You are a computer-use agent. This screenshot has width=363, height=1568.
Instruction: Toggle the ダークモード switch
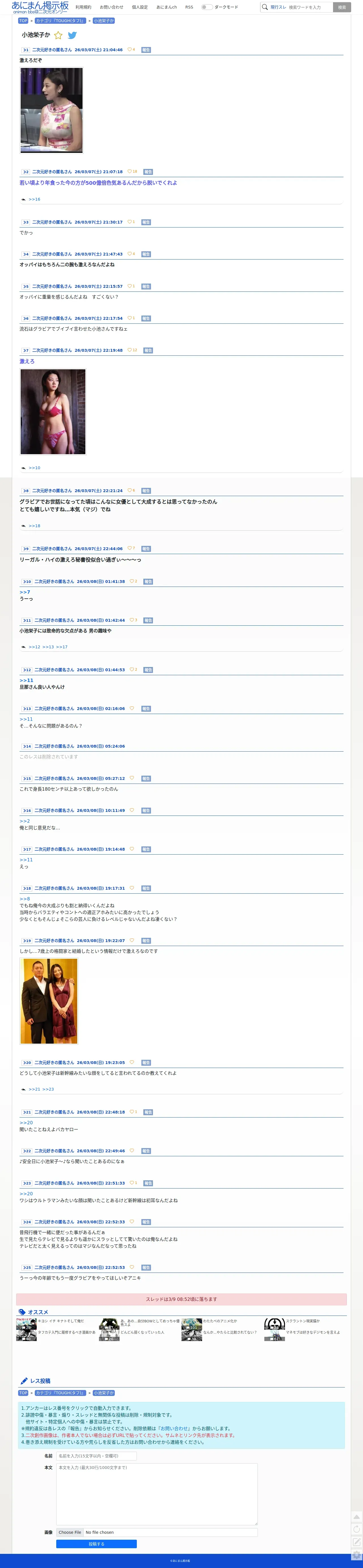coord(207,7)
